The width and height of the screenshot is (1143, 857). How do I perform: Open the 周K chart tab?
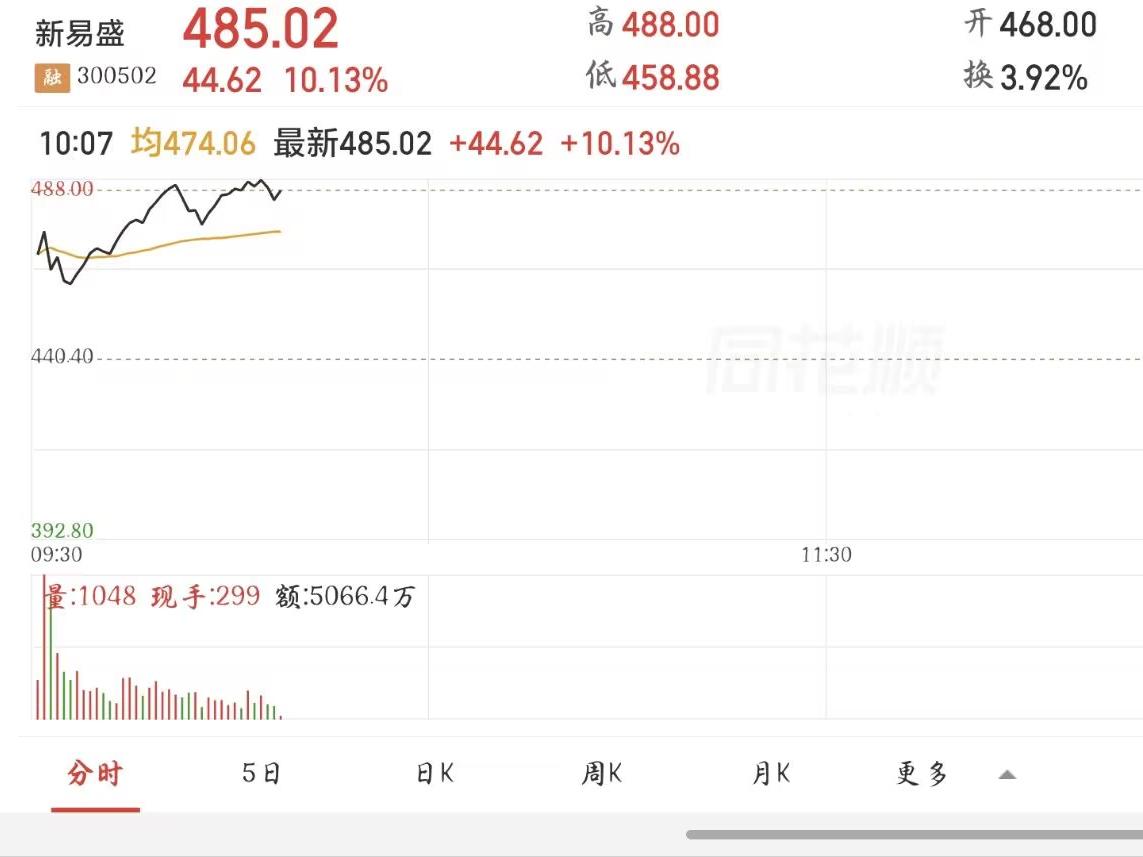[x=602, y=773]
